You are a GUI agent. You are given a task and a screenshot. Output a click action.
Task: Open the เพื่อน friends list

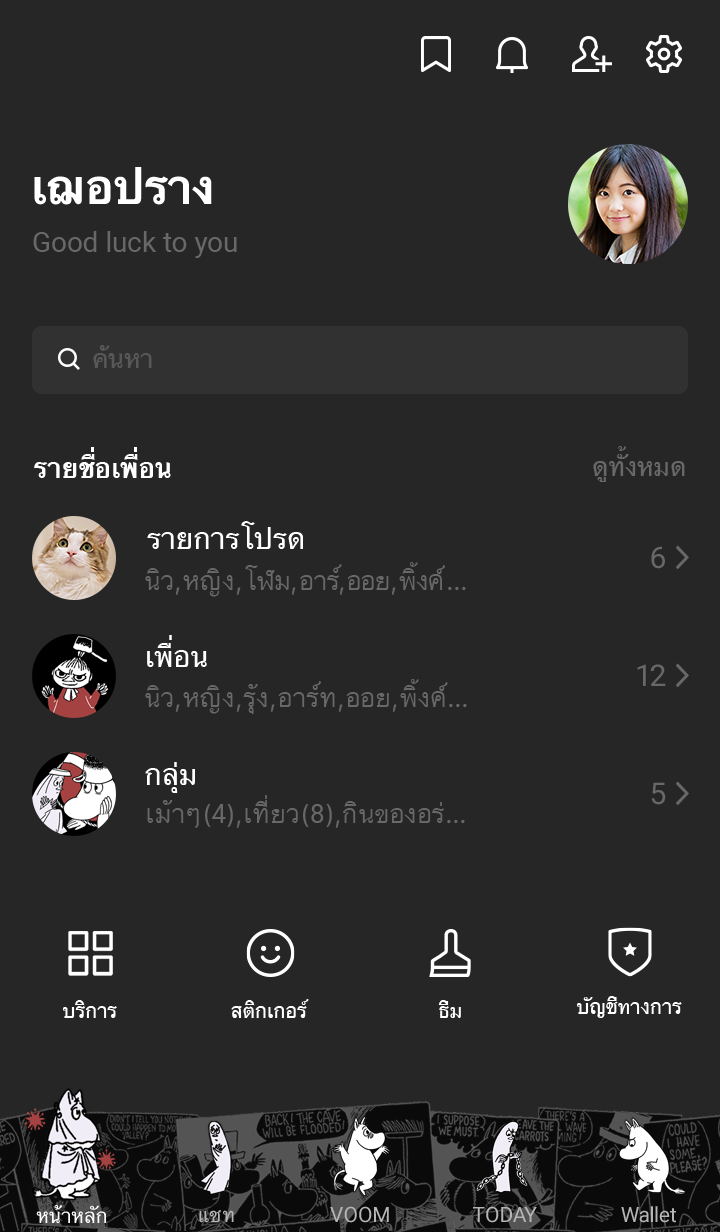pos(360,676)
